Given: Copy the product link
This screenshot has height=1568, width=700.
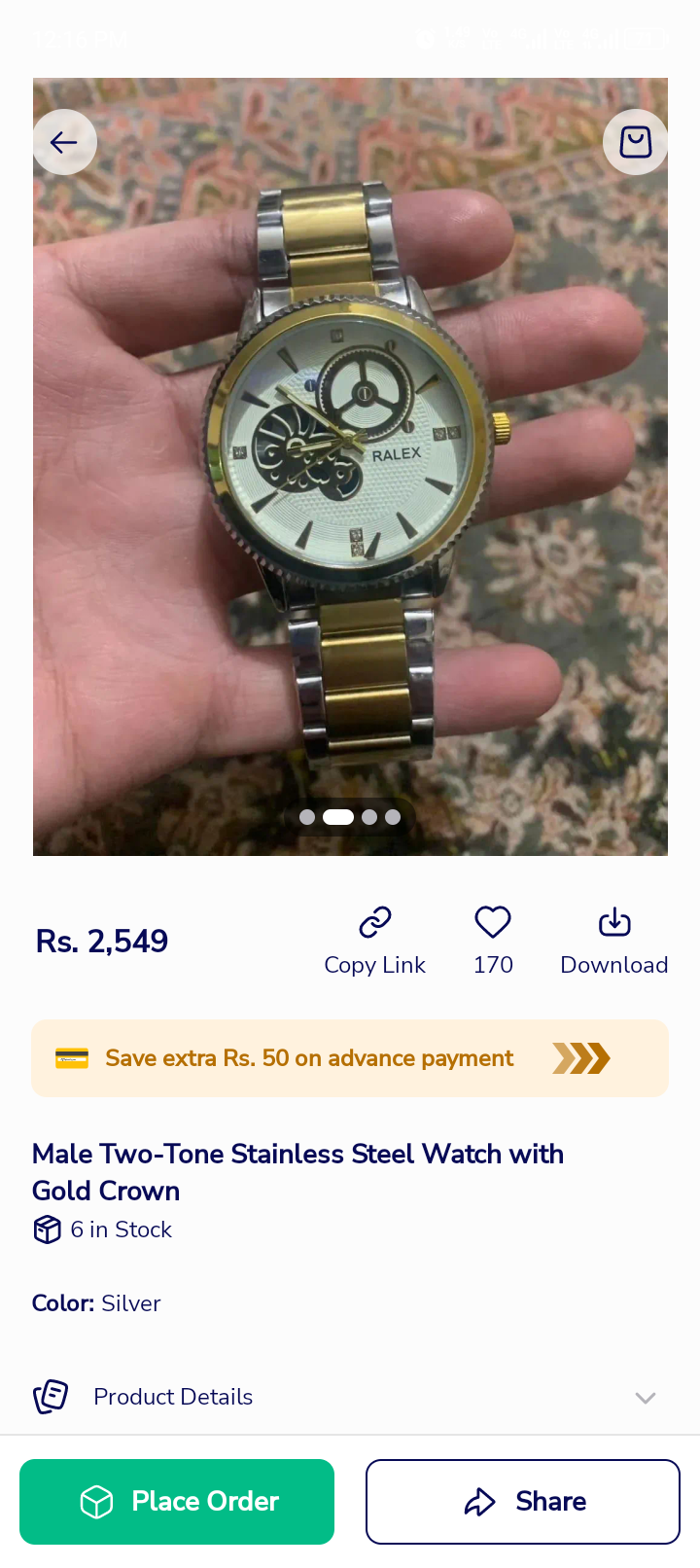Looking at the screenshot, I should pyautogui.click(x=374, y=941).
